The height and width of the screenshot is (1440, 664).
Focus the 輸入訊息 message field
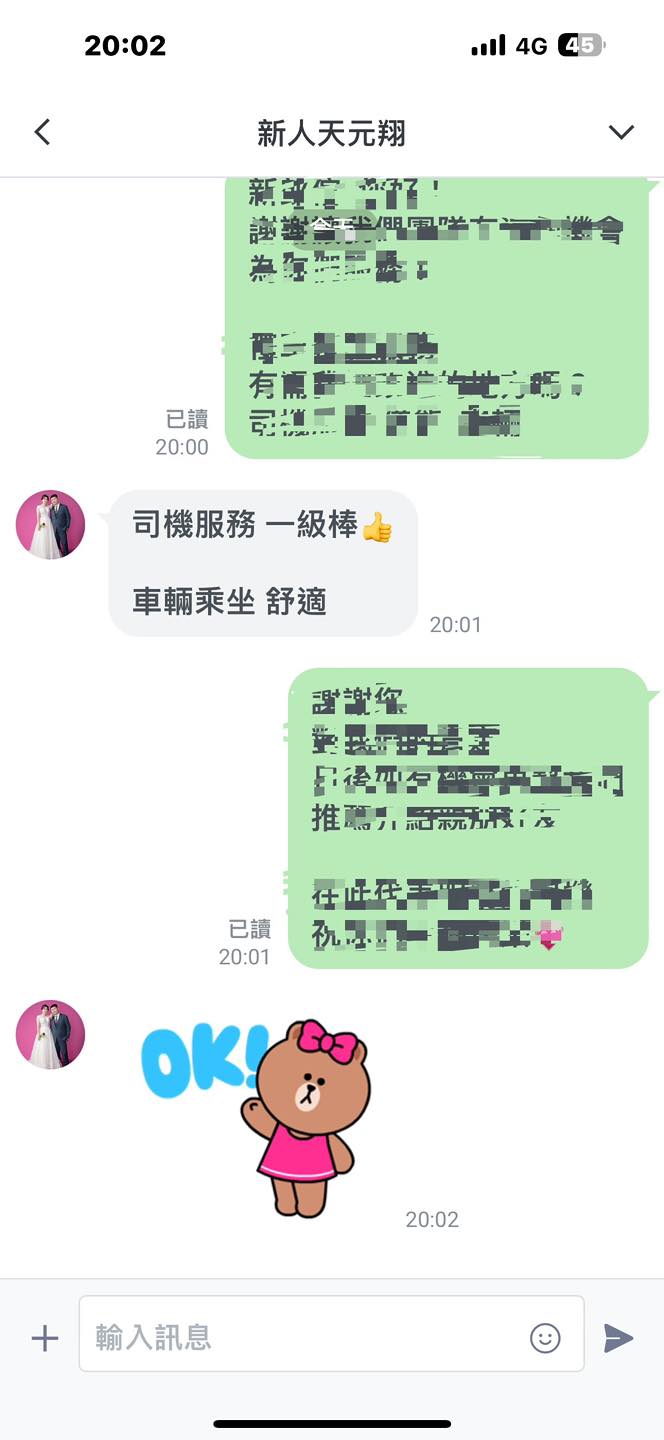[300, 1338]
